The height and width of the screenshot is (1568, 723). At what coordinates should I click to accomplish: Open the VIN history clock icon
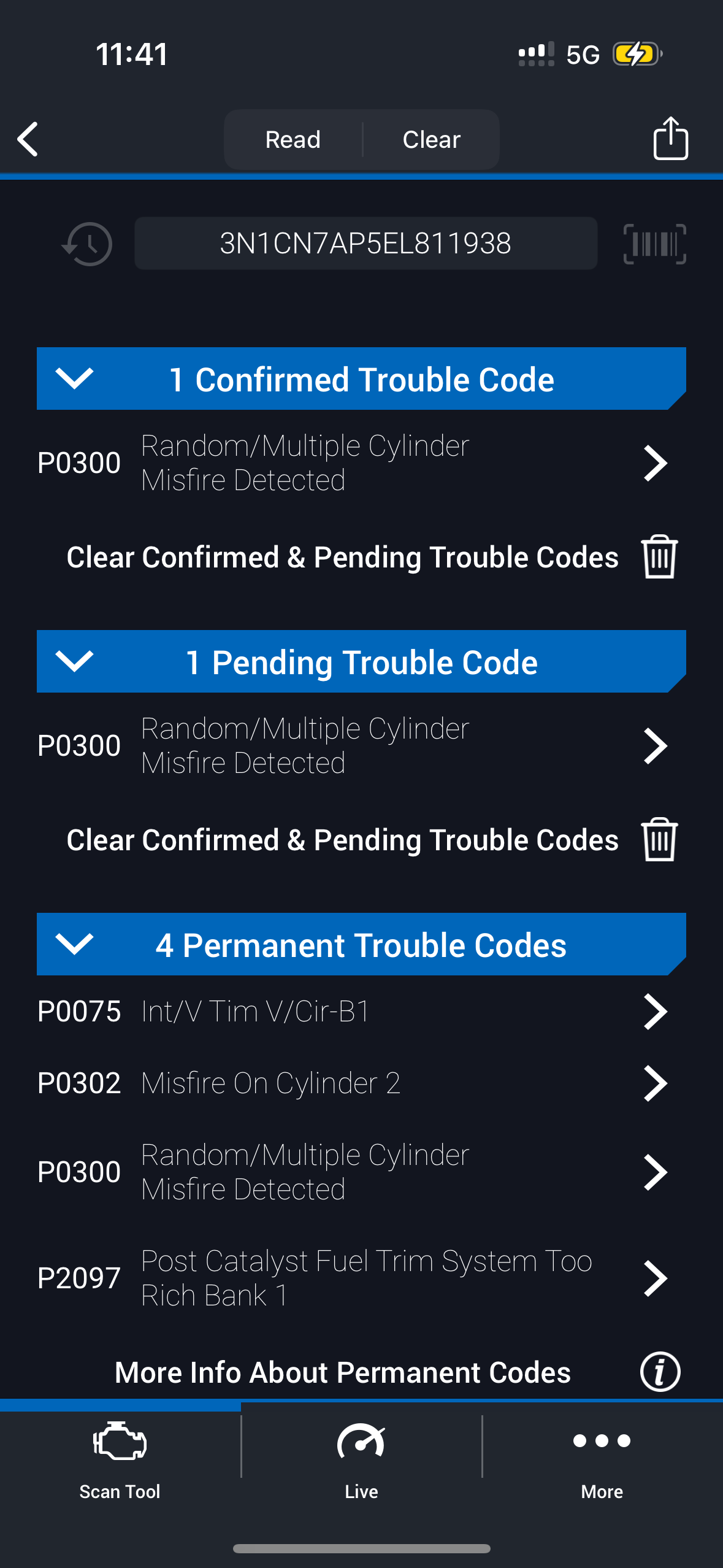tap(87, 244)
